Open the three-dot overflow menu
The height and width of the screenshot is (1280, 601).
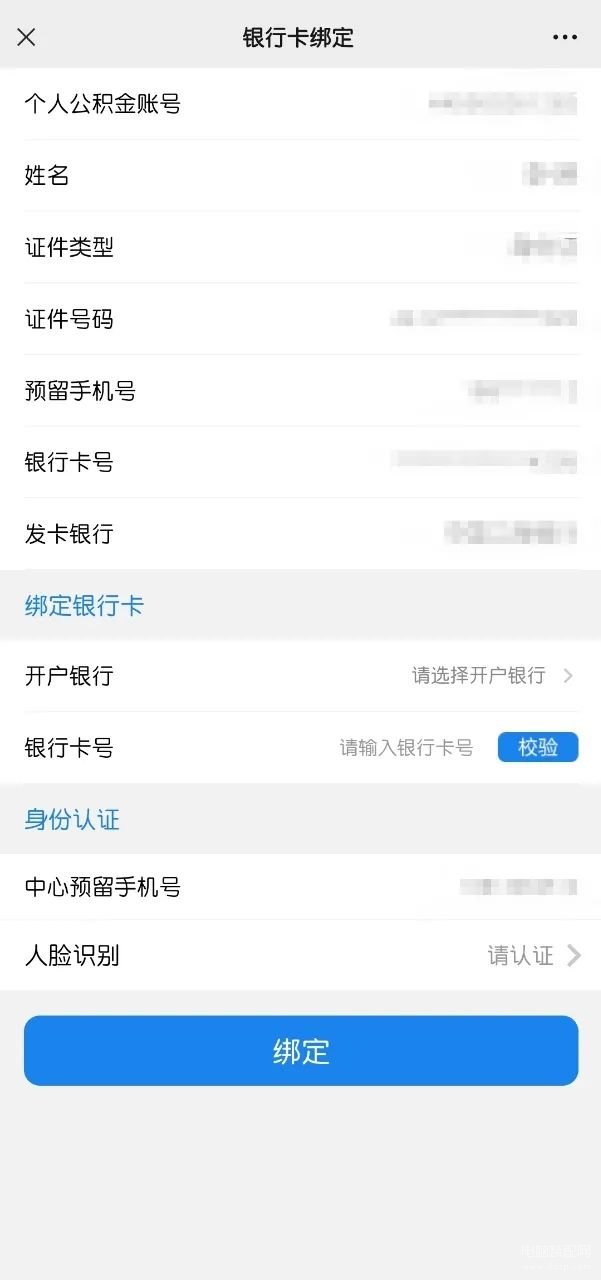click(x=565, y=38)
